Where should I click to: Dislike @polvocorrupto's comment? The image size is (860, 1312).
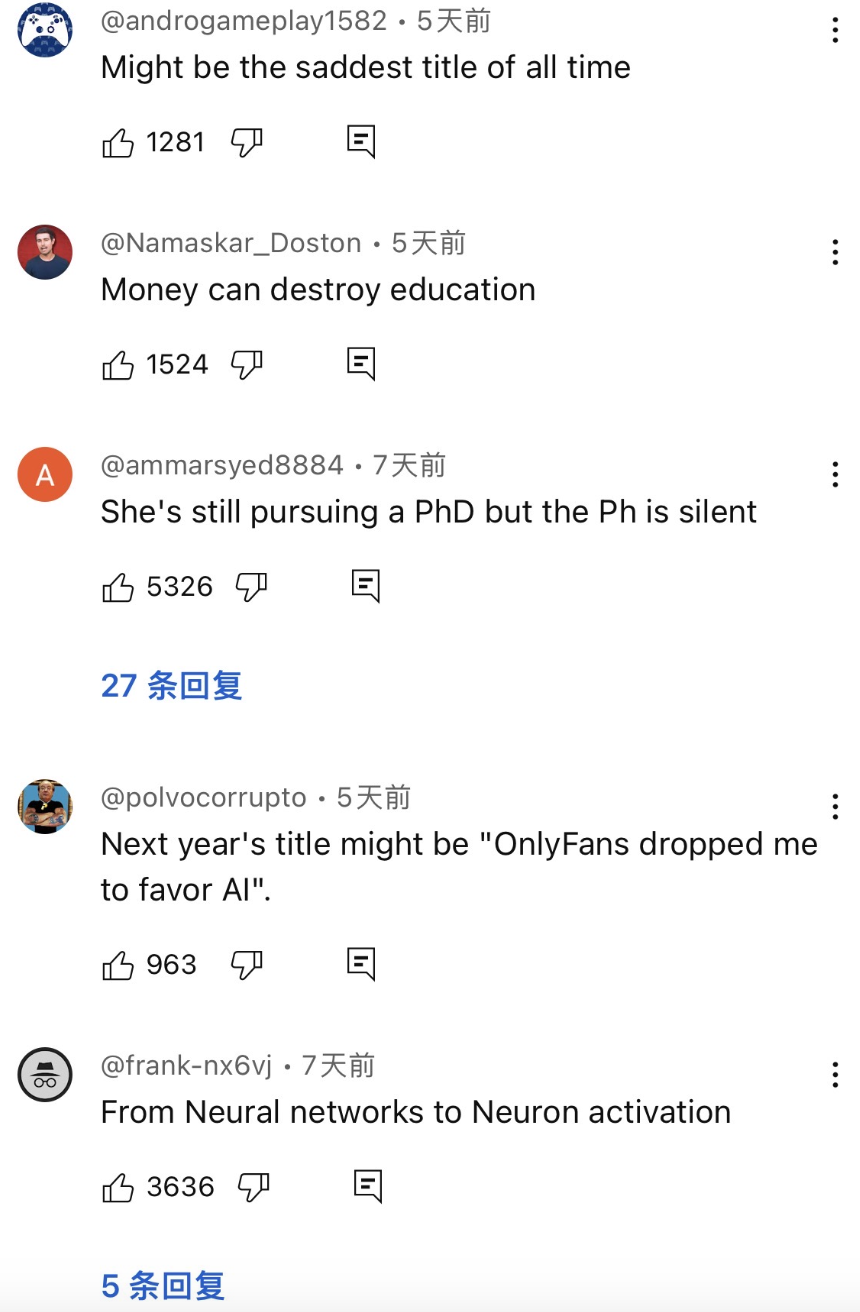pos(246,964)
